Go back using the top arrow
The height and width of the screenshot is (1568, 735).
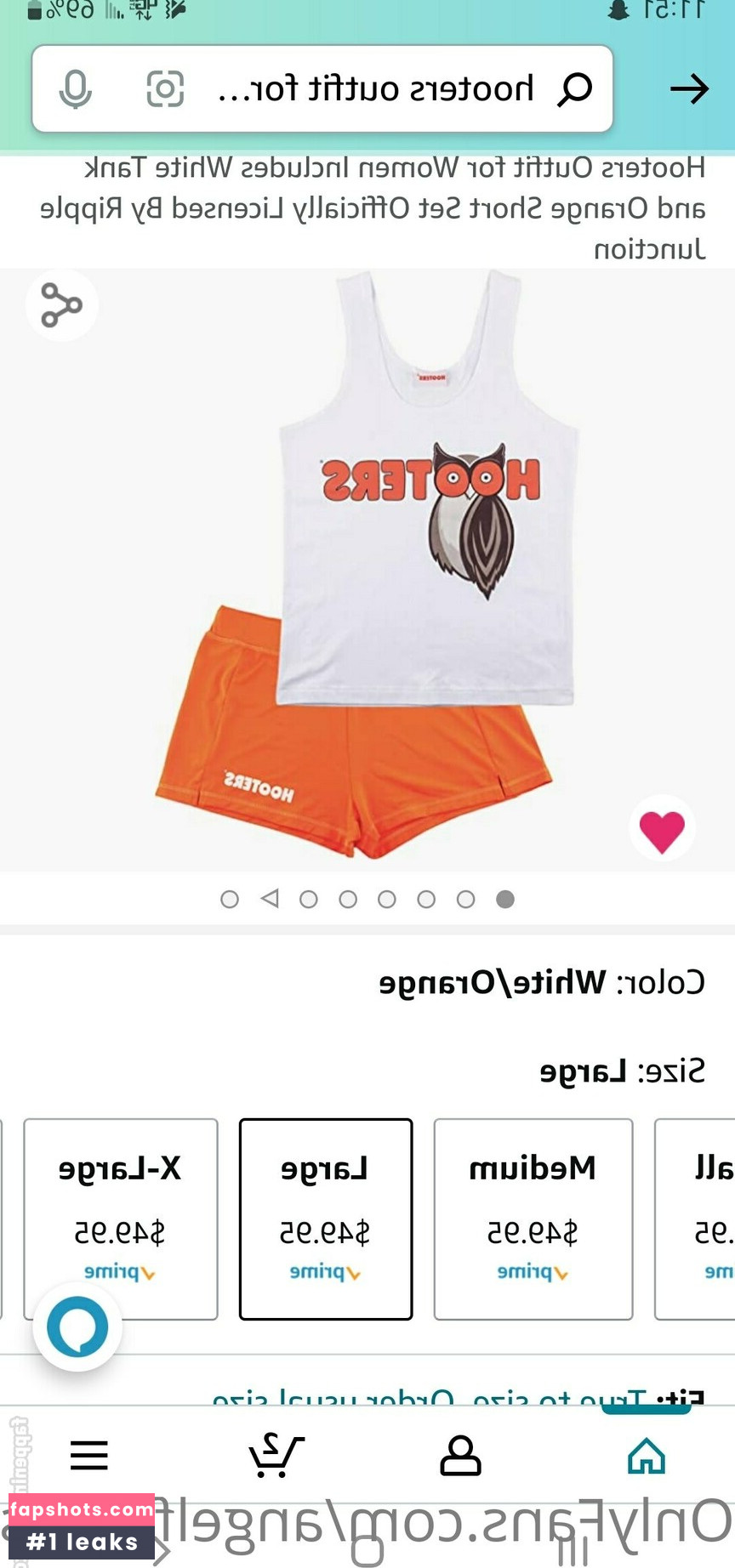click(x=689, y=88)
